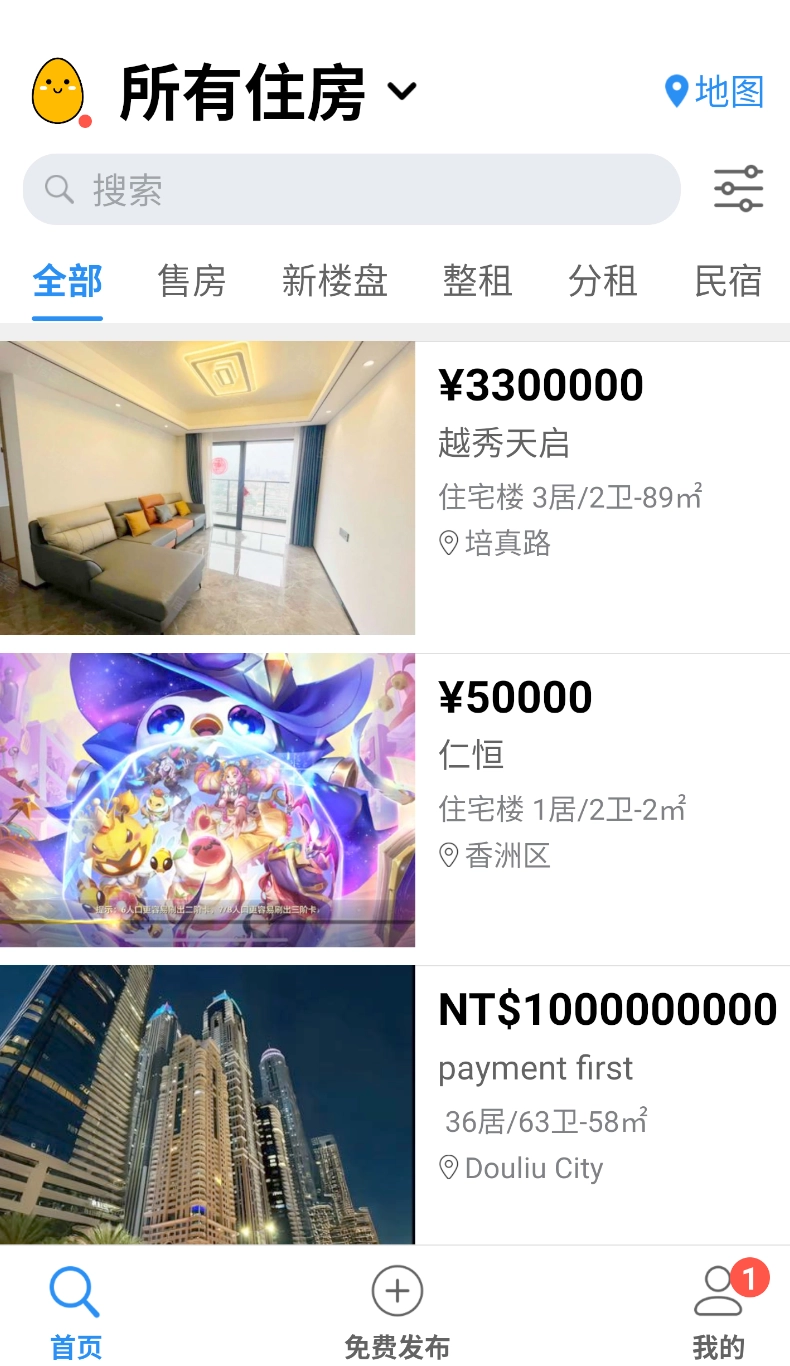The height and width of the screenshot is (1366, 790).
Task: Open the 新楼盘 listings tab
Action: tap(334, 282)
